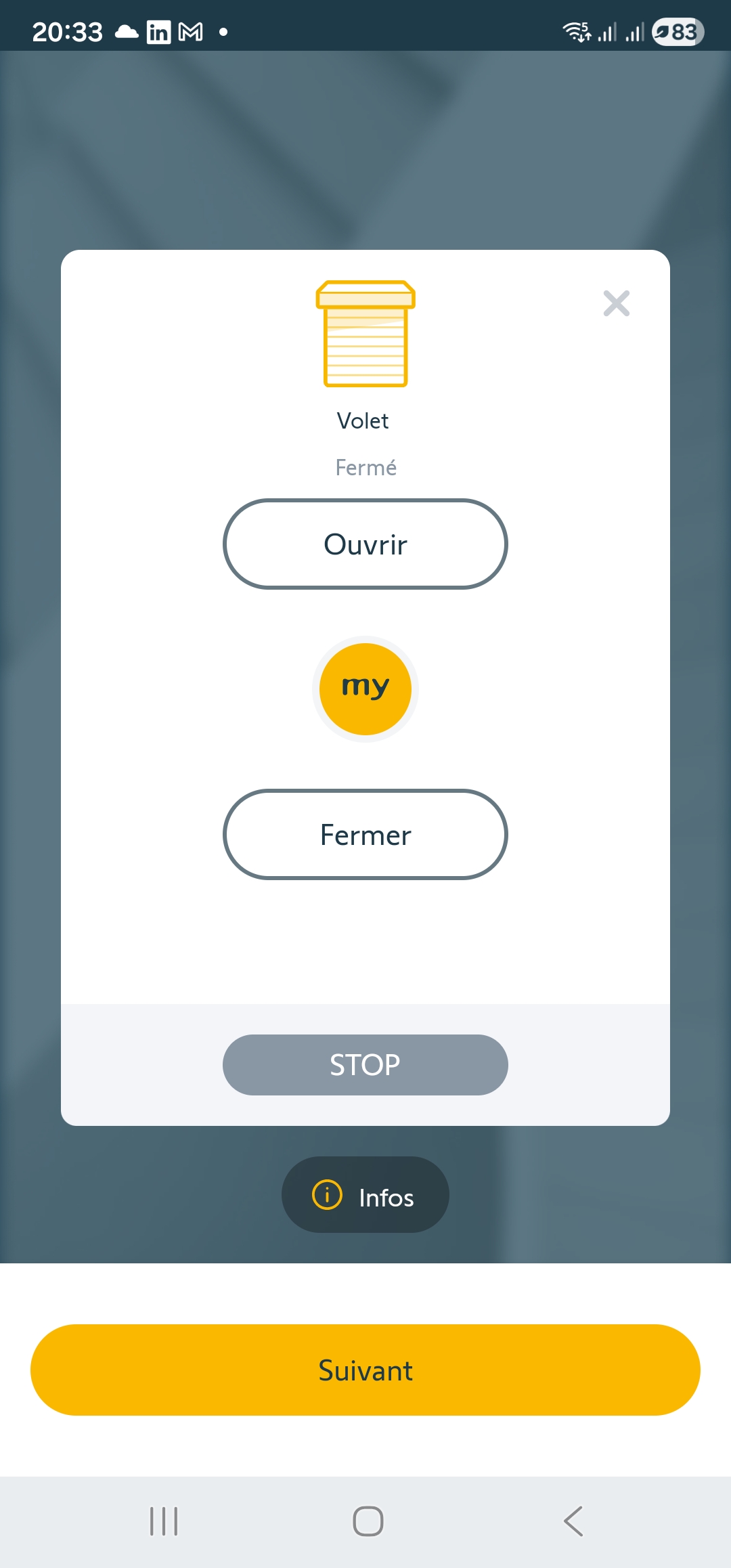Close the Volet control card

tap(616, 303)
